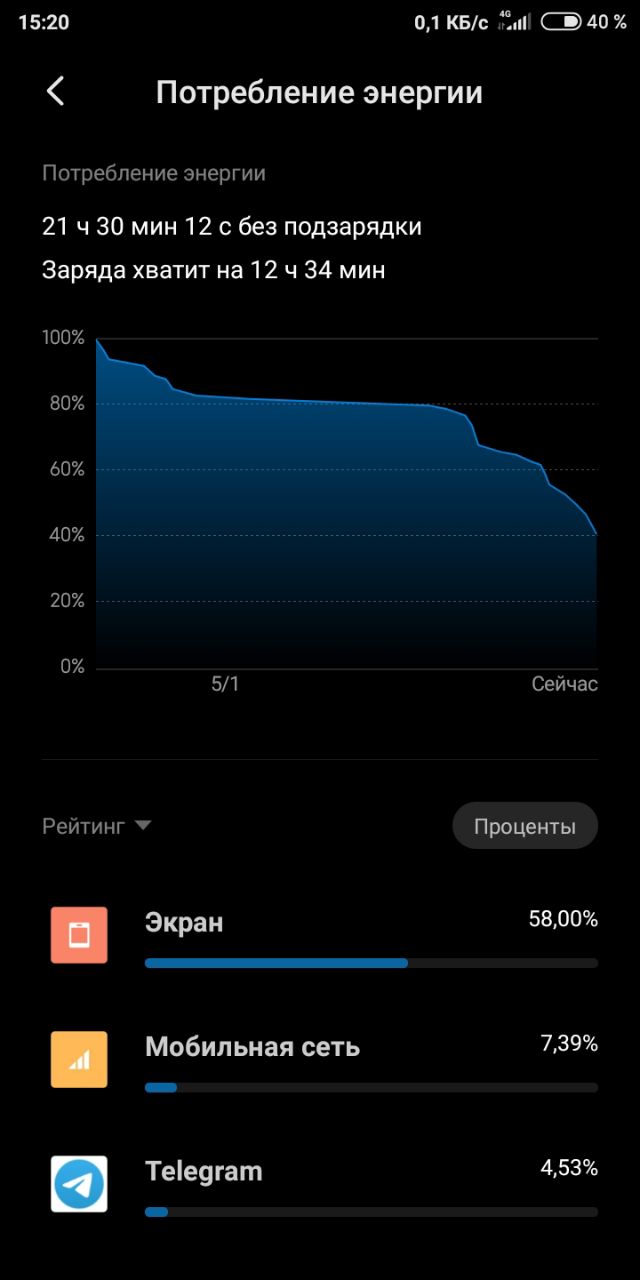Viewport: 640px width, 1280px height.
Task: Expand the Рейтинг sorting dropdown
Action: (96, 826)
